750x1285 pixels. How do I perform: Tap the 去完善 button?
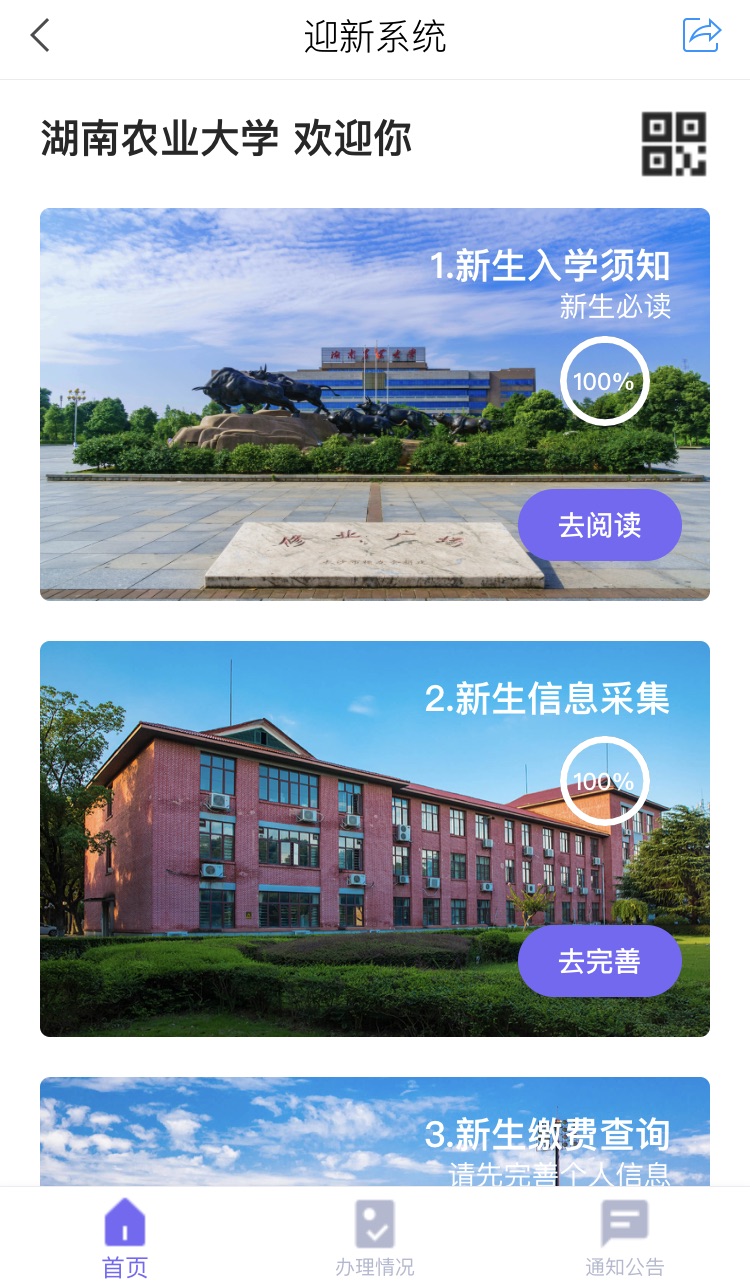coord(599,961)
